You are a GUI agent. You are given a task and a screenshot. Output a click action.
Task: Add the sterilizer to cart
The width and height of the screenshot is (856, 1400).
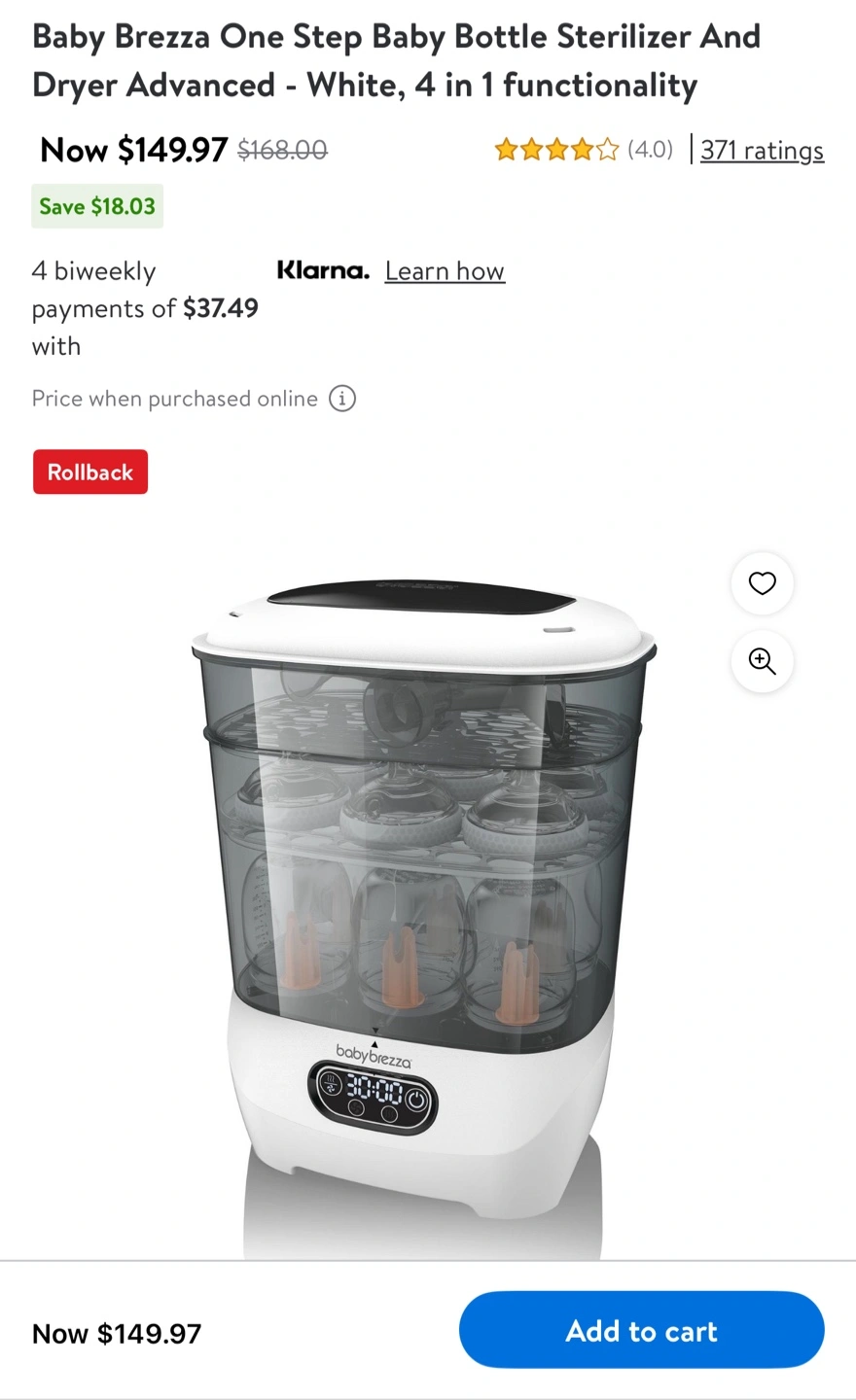tap(641, 1330)
